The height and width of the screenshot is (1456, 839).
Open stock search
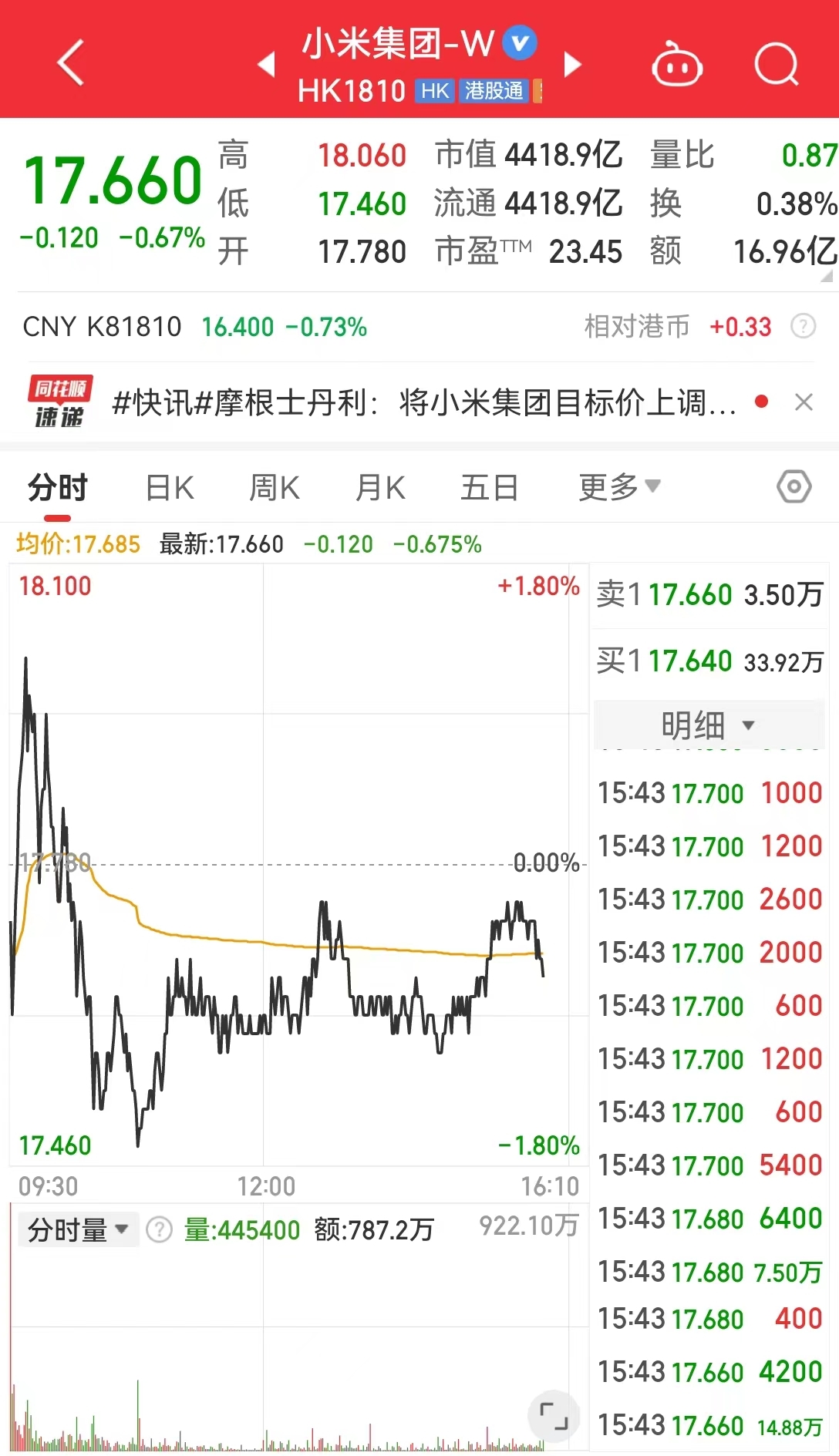click(x=776, y=64)
